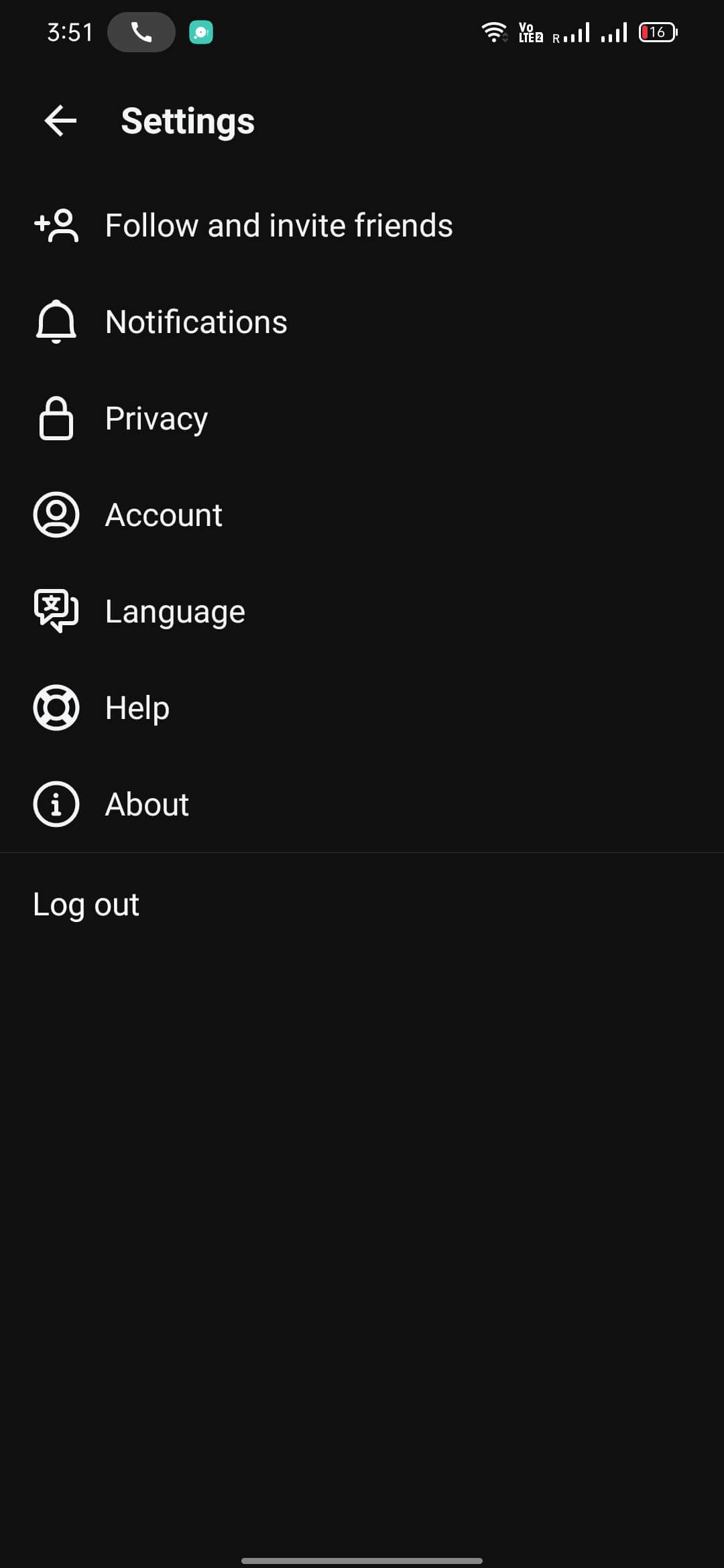The height and width of the screenshot is (1568, 724).
Task: Open Language settings
Action: tap(362, 611)
